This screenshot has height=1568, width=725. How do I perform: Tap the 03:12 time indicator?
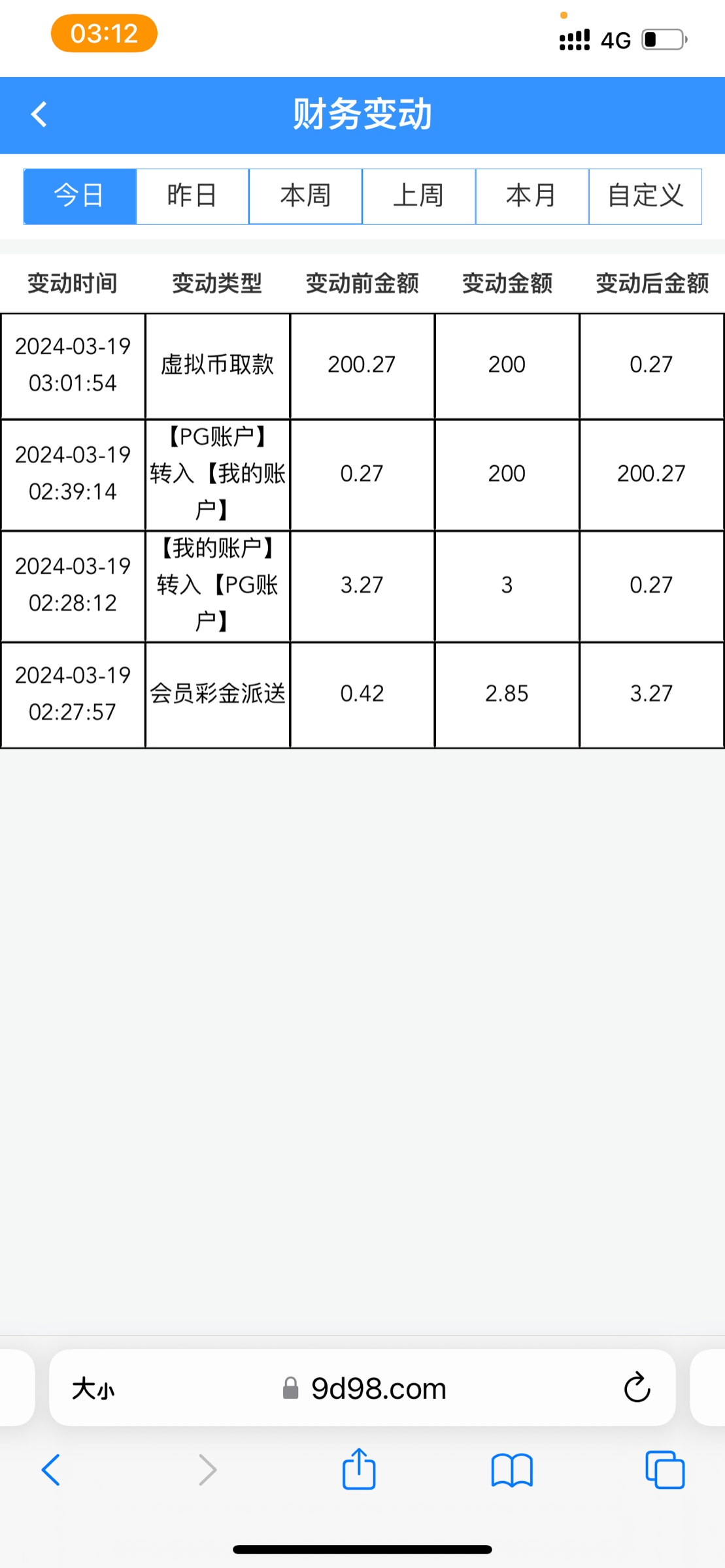[x=103, y=33]
